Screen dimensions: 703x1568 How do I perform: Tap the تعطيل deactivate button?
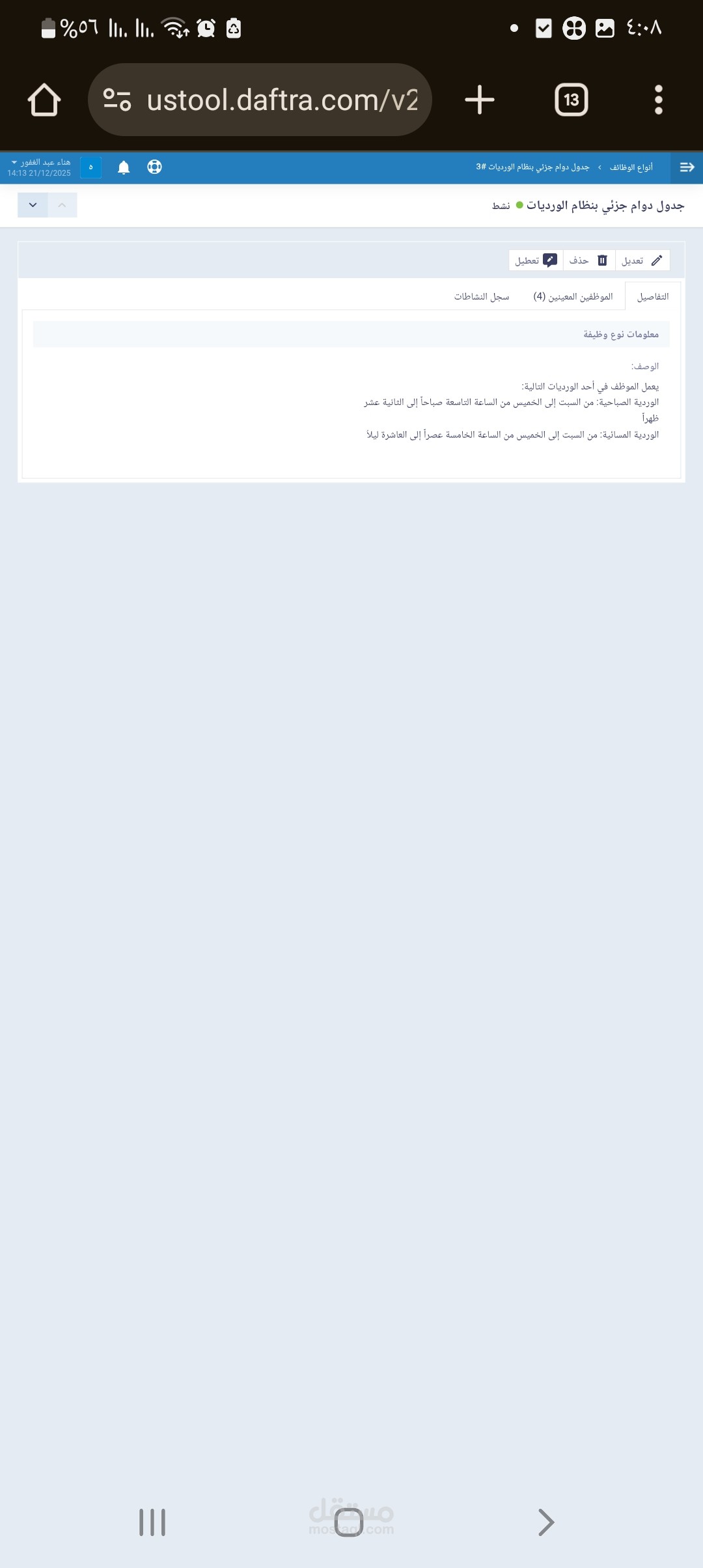coord(536,260)
